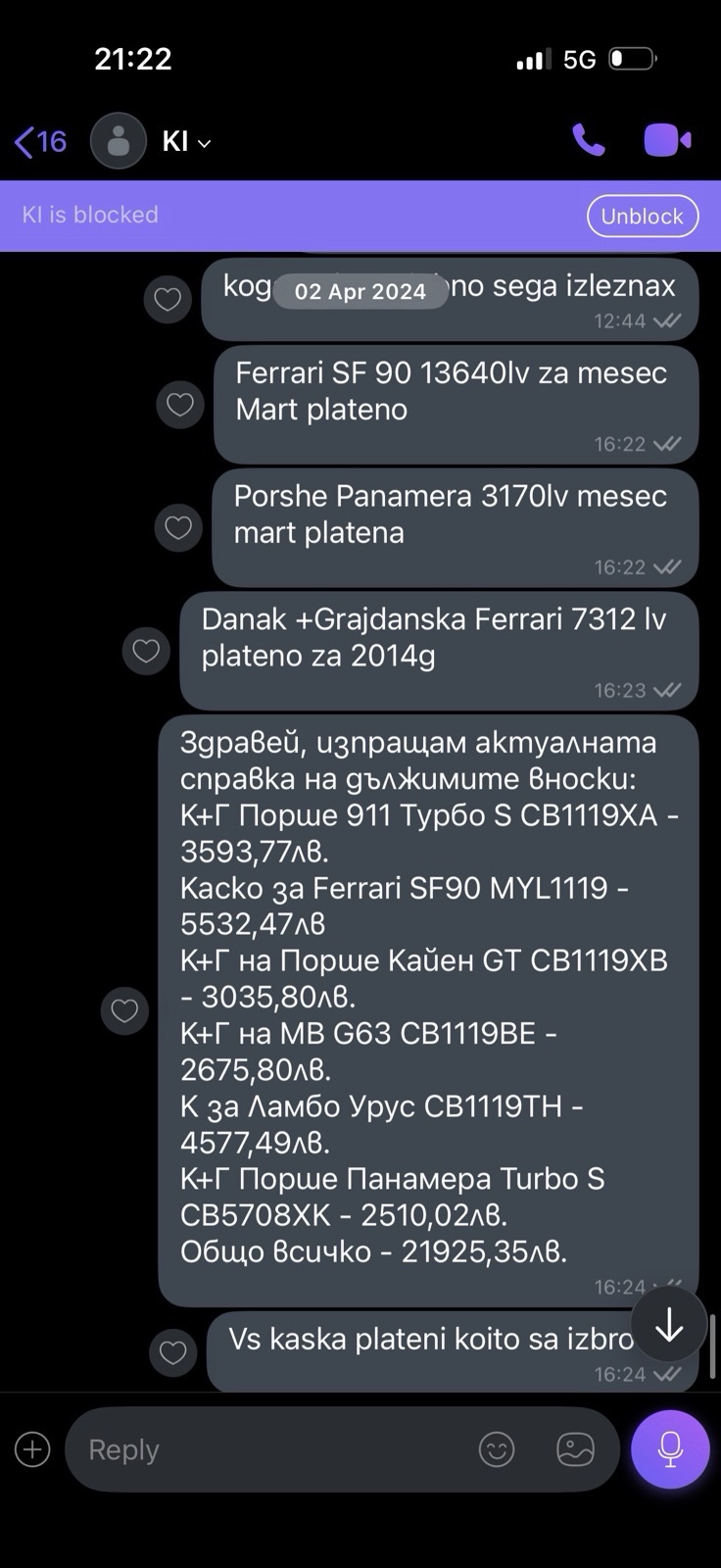Jump to the latest messages with the down arrow
The height and width of the screenshot is (1568, 721).
(x=669, y=1325)
